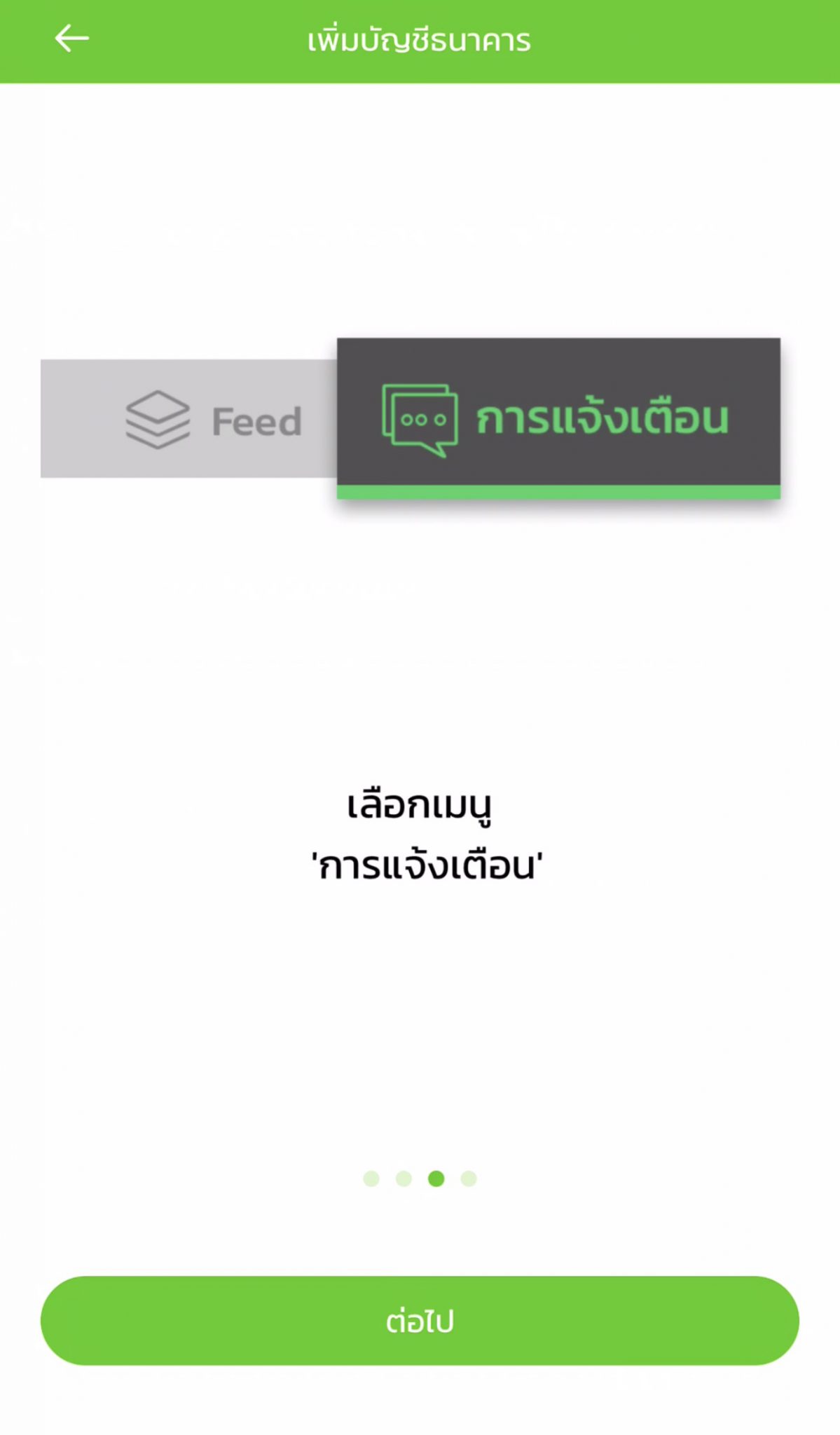This screenshot has height=1435, width=840.
Task: Tap the ต่อไป button to continue
Action: pyautogui.click(x=420, y=1320)
